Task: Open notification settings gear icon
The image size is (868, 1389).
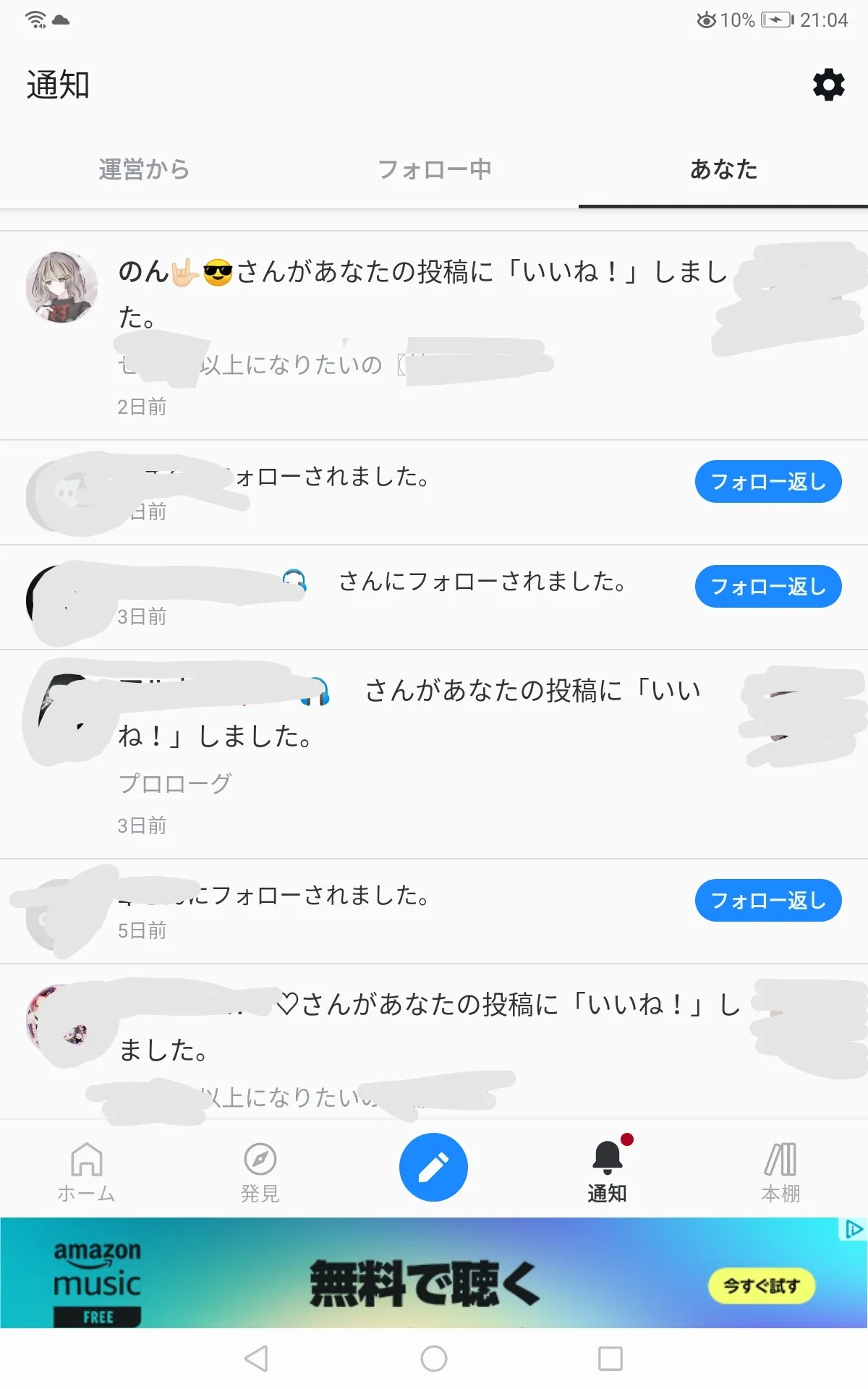Action: [829, 85]
